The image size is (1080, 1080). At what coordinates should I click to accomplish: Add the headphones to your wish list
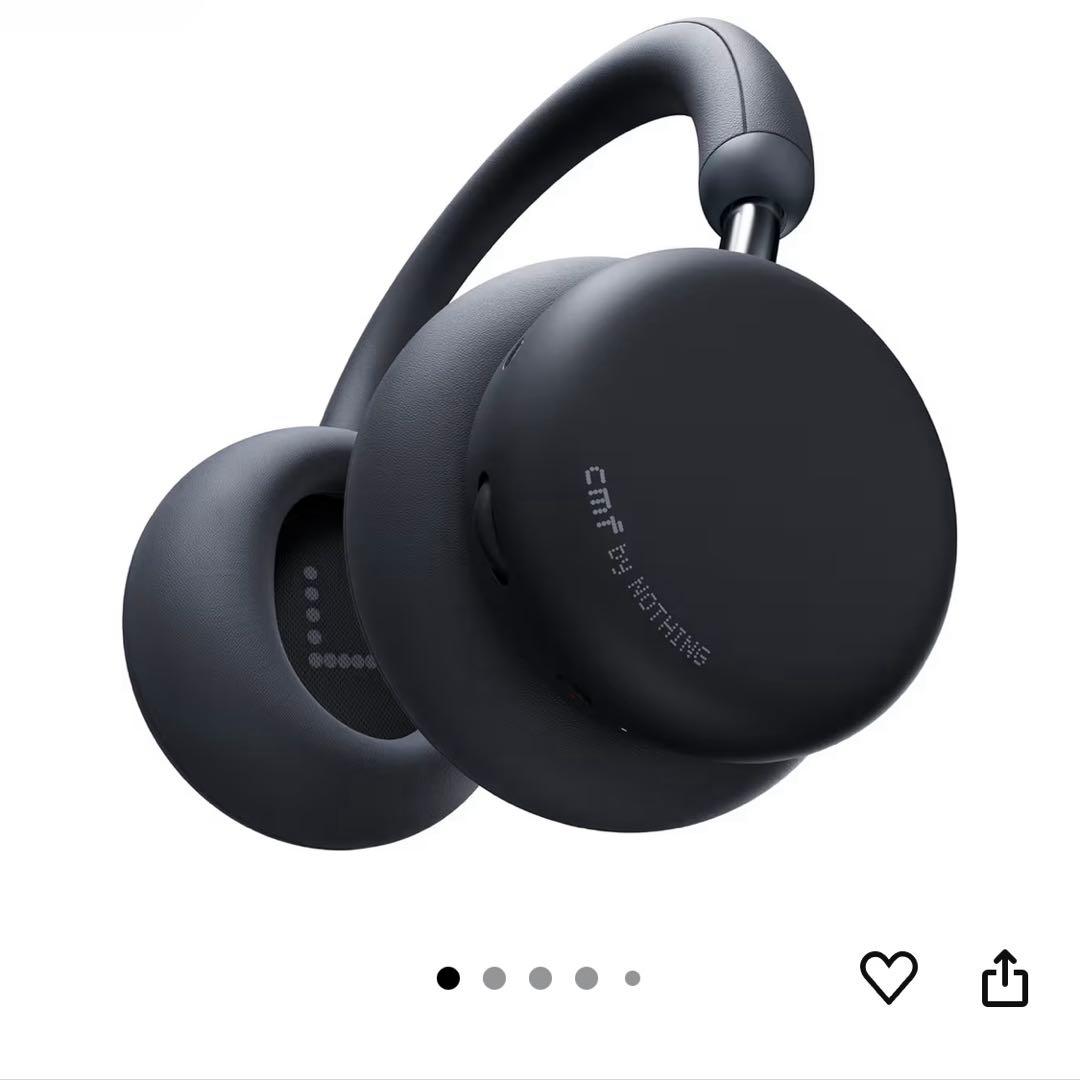(x=888, y=976)
